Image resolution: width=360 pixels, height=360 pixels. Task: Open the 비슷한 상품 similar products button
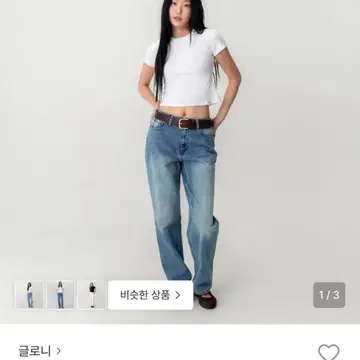click(150, 295)
